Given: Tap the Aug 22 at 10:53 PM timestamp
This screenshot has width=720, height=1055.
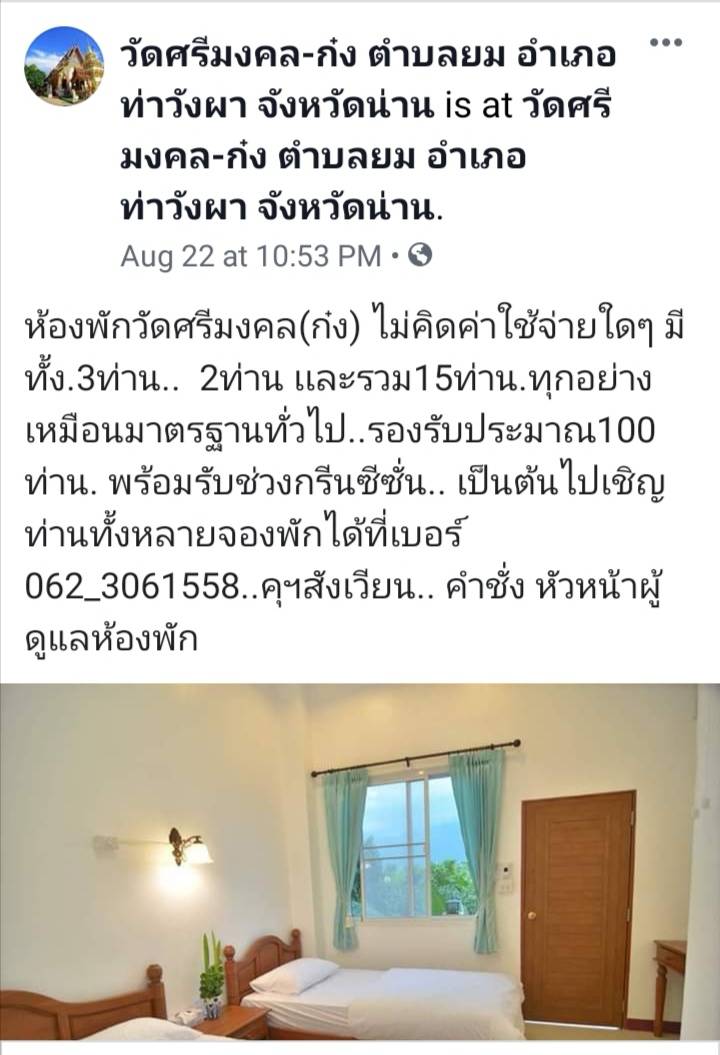Looking at the screenshot, I should [250, 256].
